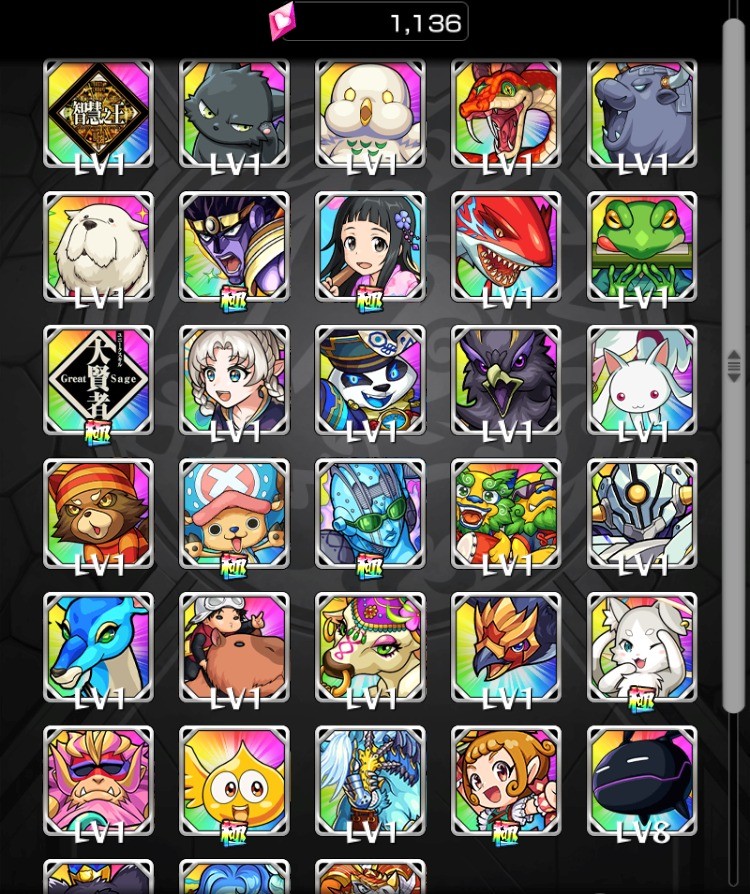Select the 智慧之王 emblem tile
Viewport: 750px width, 894px height.
98,113
